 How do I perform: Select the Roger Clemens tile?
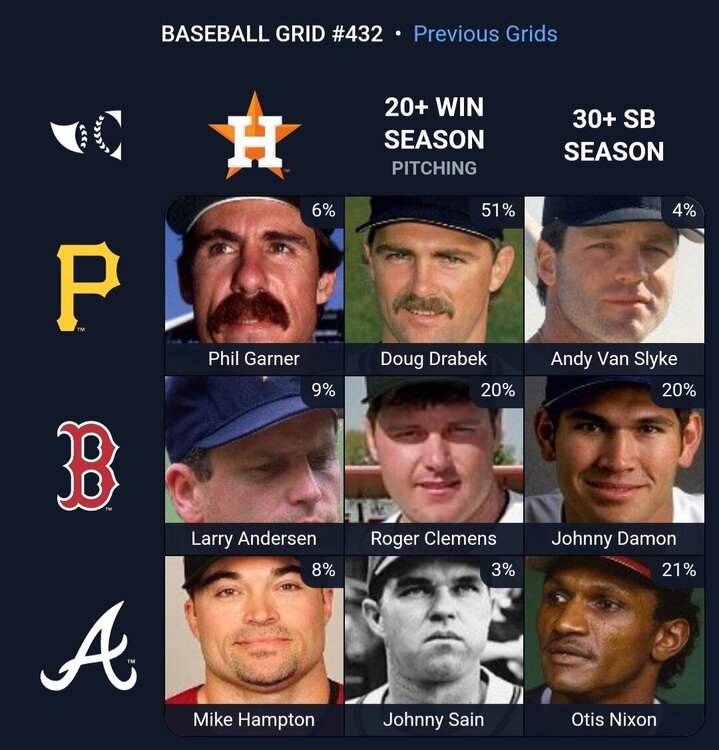click(x=434, y=465)
